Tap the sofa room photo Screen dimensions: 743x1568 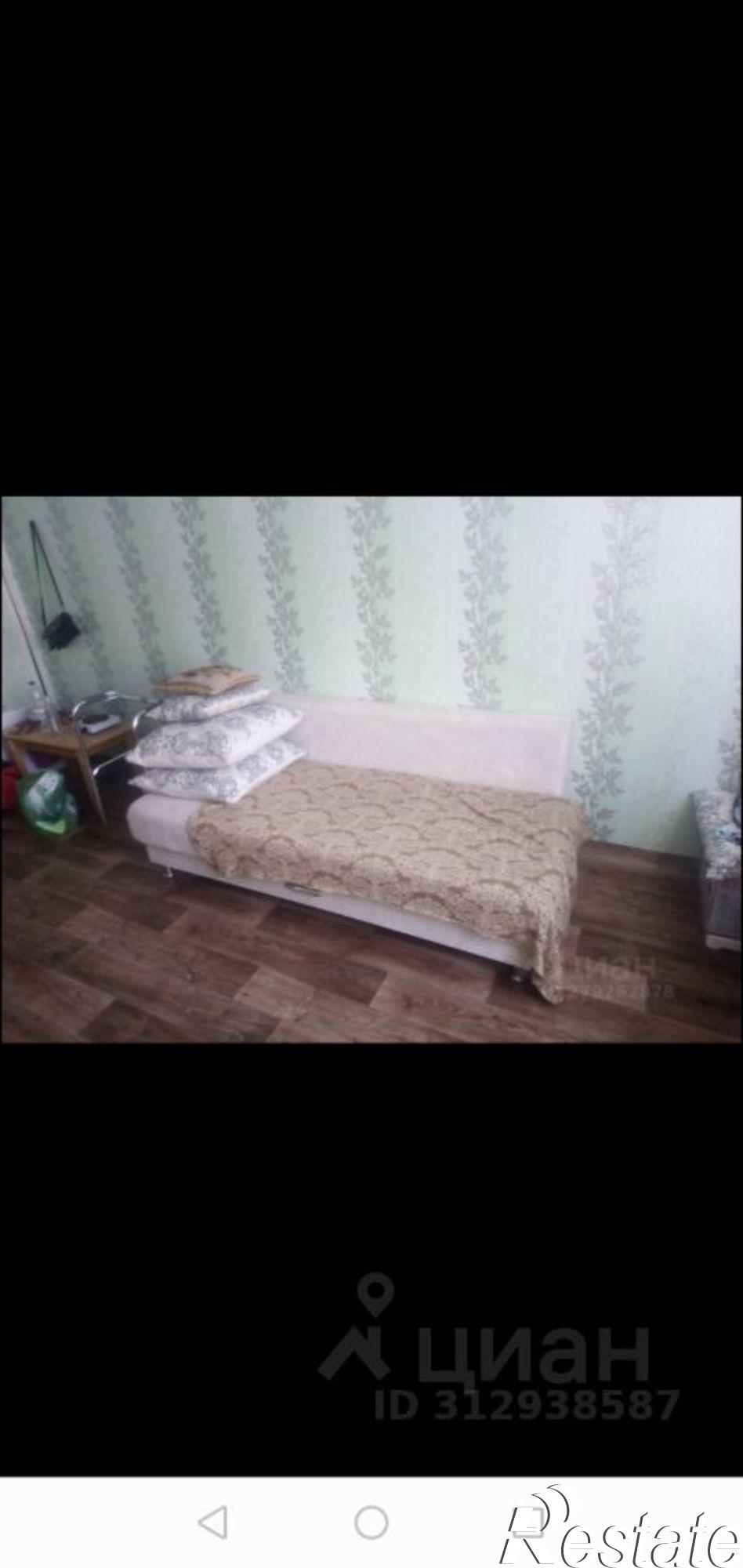pyautogui.click(x=371, y=770)
